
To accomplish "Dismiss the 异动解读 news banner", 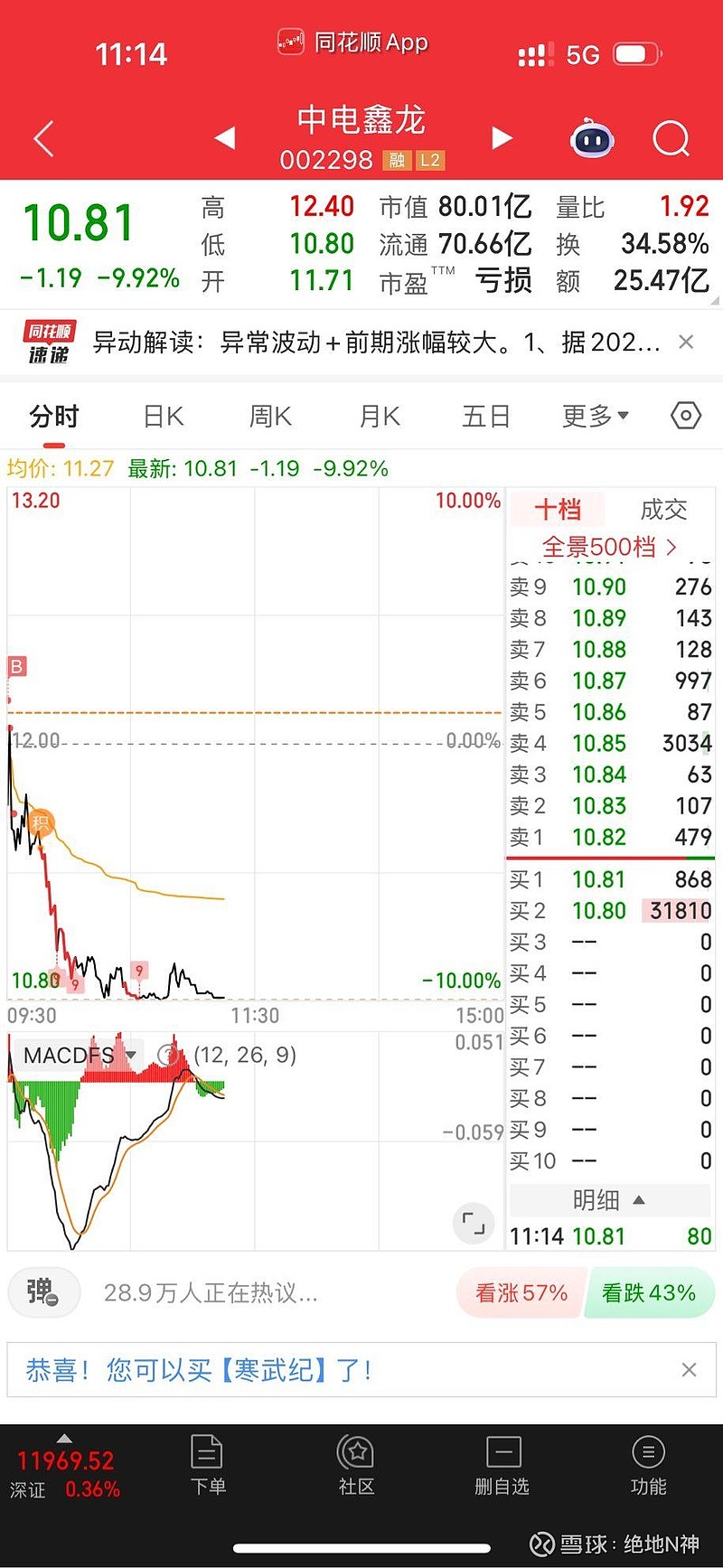I will [x=686, y=342].
